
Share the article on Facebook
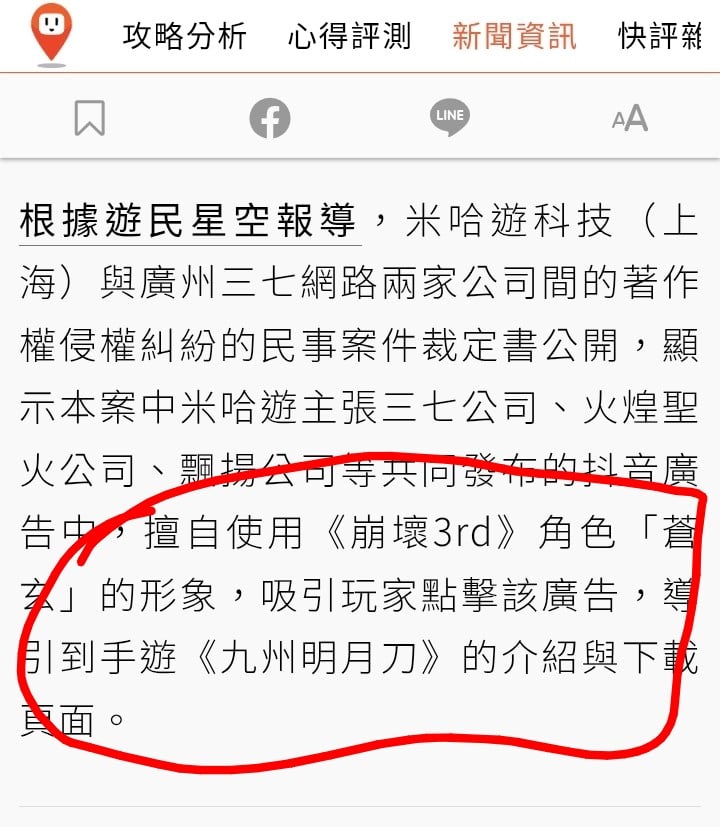(270, 118)
